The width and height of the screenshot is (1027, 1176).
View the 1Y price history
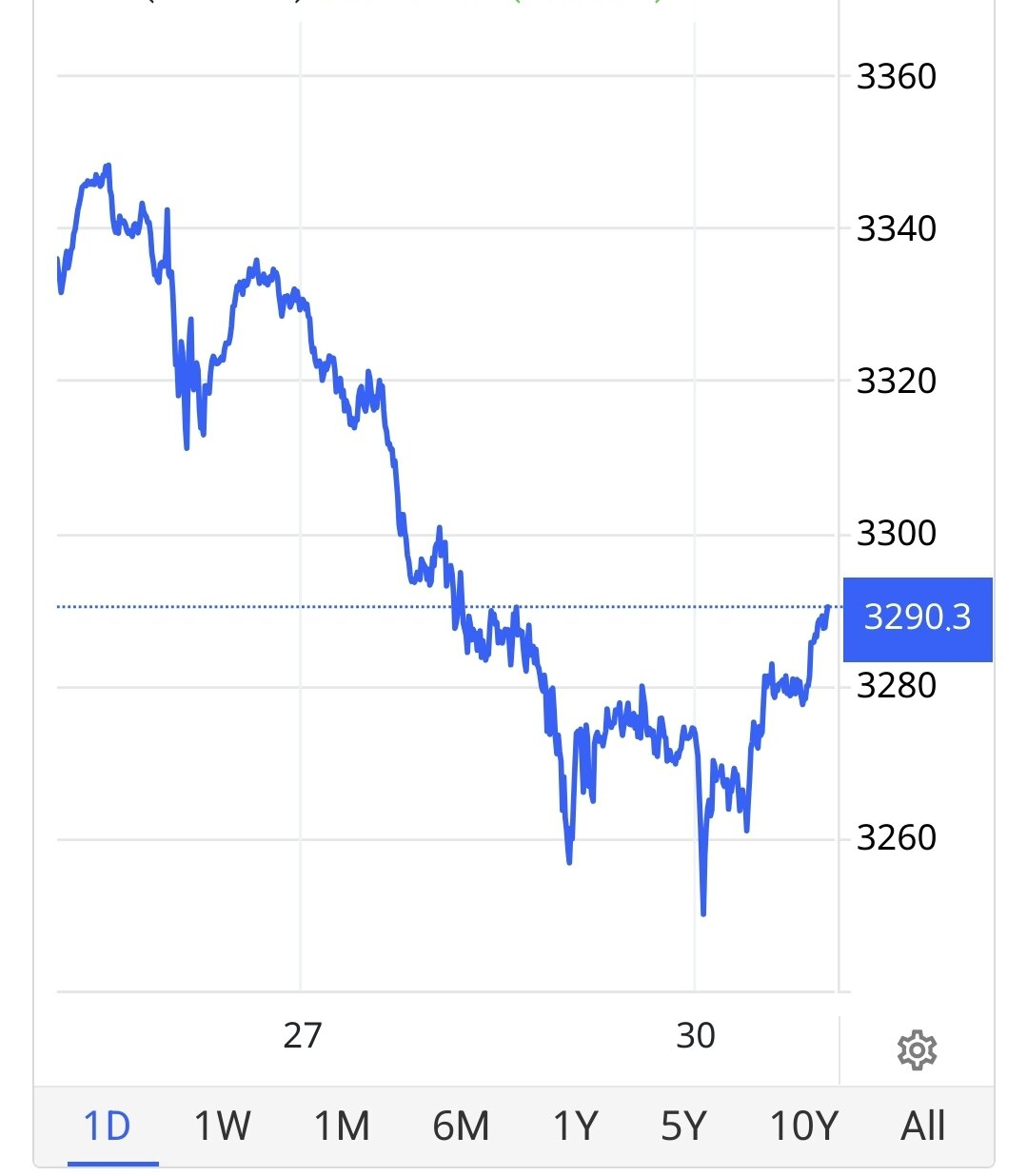(576, 1127)
